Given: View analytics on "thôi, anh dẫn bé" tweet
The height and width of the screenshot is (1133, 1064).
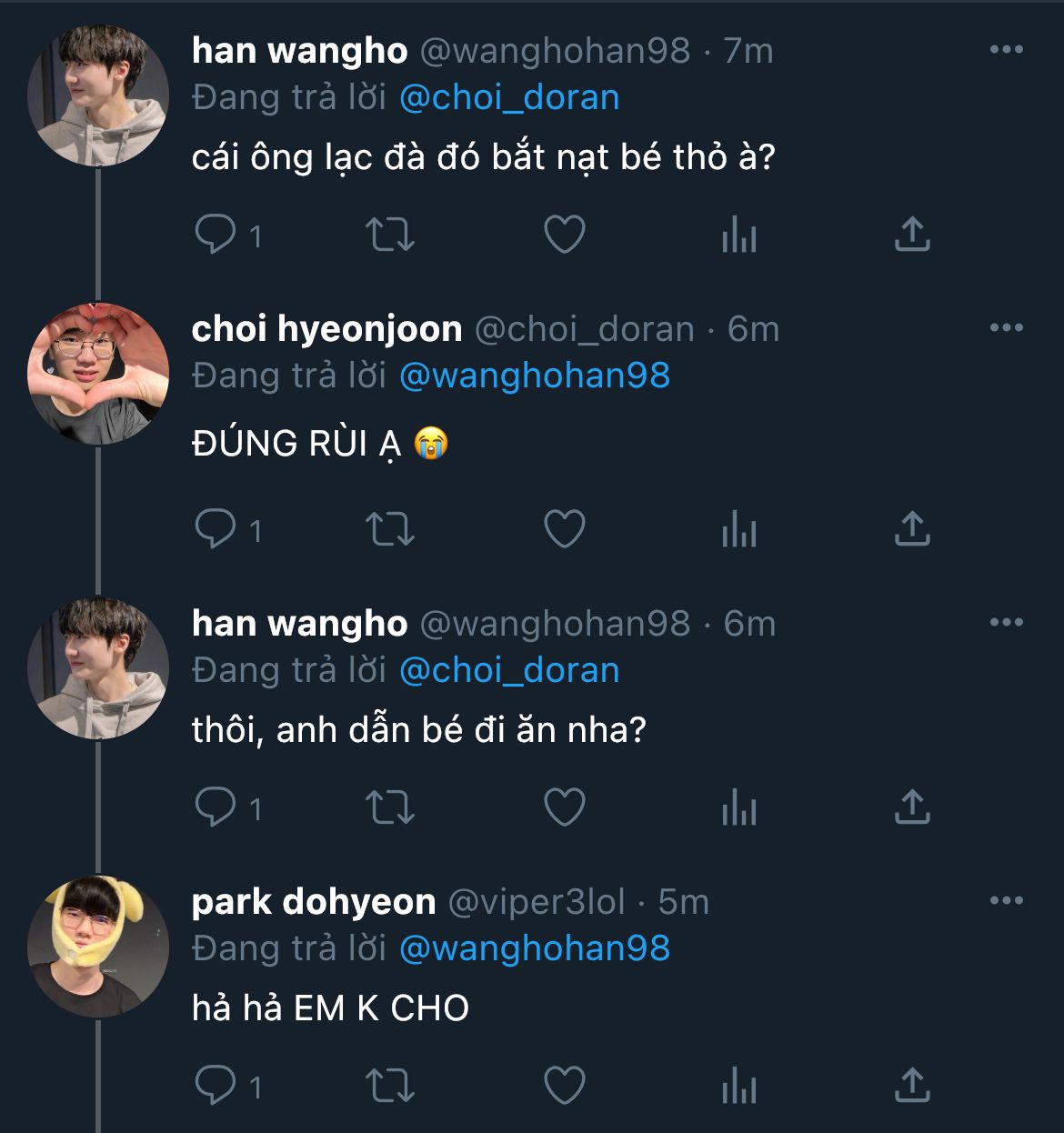Looking at the screenshot, I should pos(738,807).
